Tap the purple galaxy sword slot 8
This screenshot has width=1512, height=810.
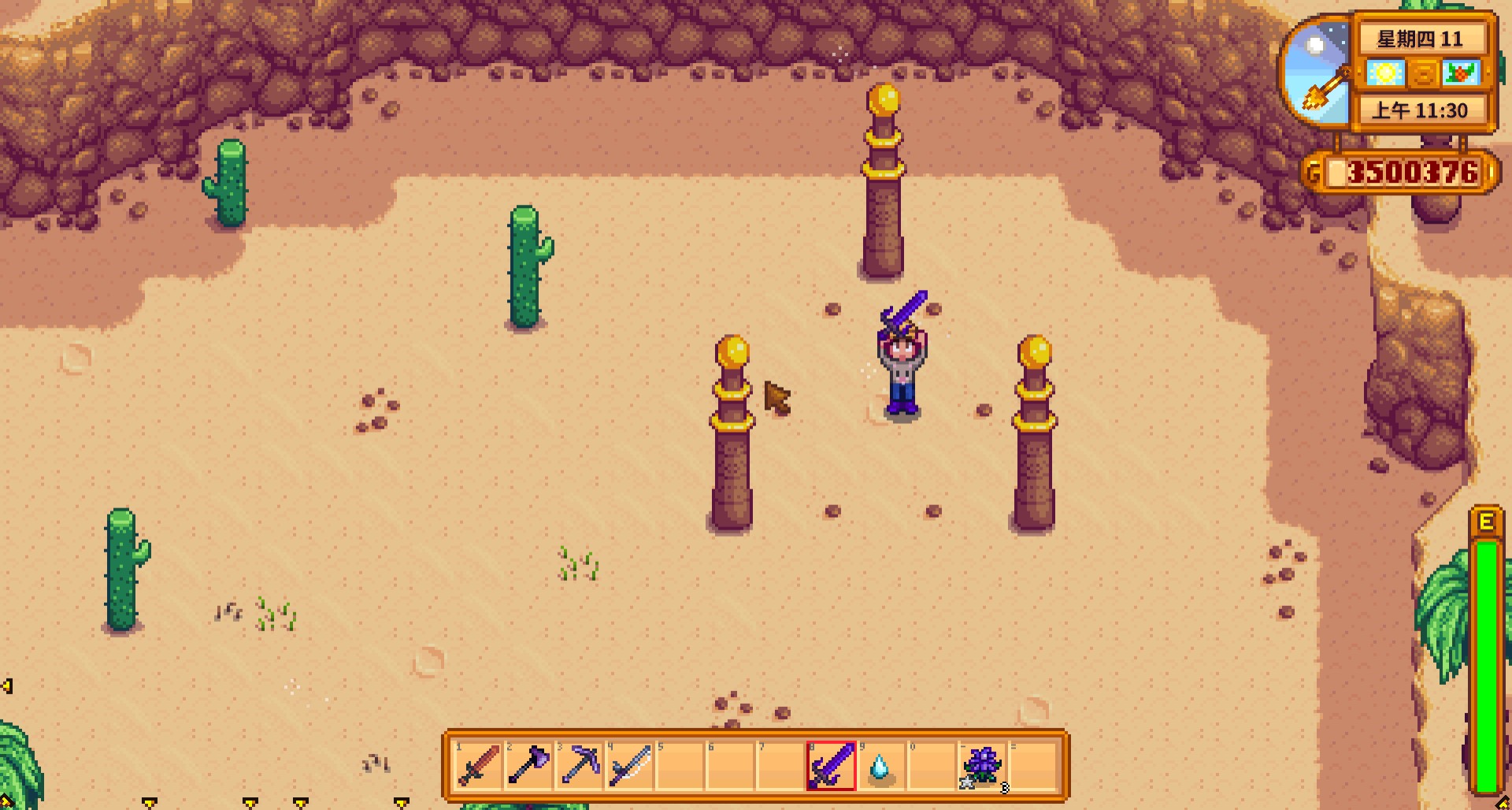coord(832,765)
